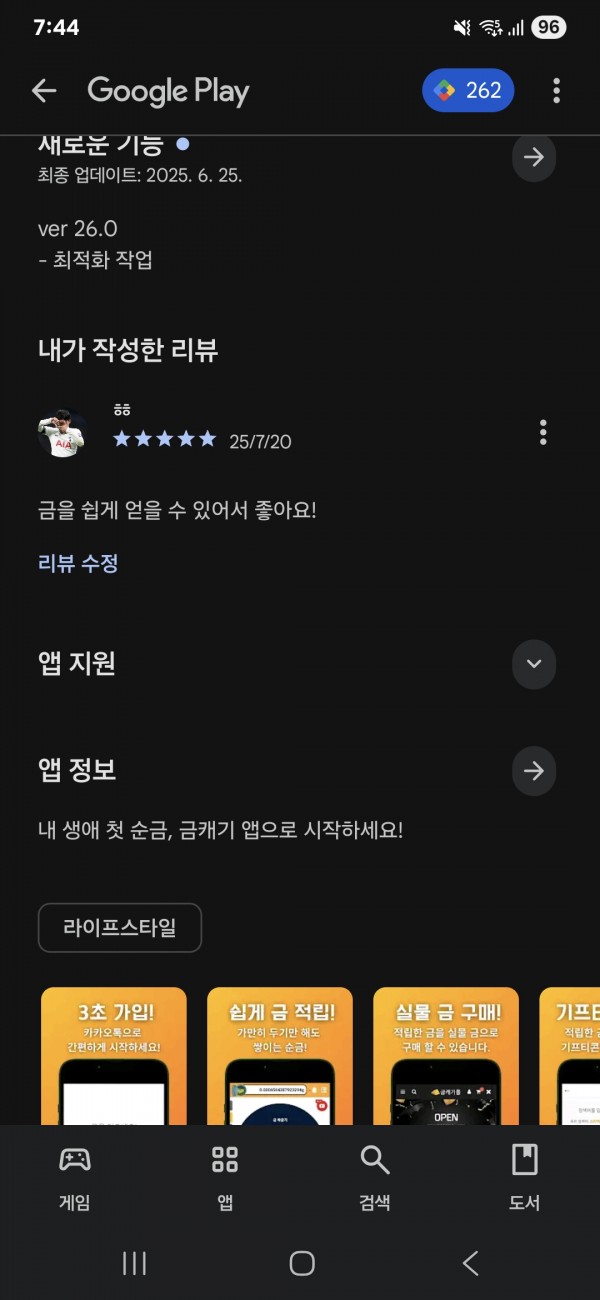Select the 라이프스타일 category chip
Image resolution: width=600 pixels, height=1300 pixels.
pyautogui.click(x=120, y=927)
